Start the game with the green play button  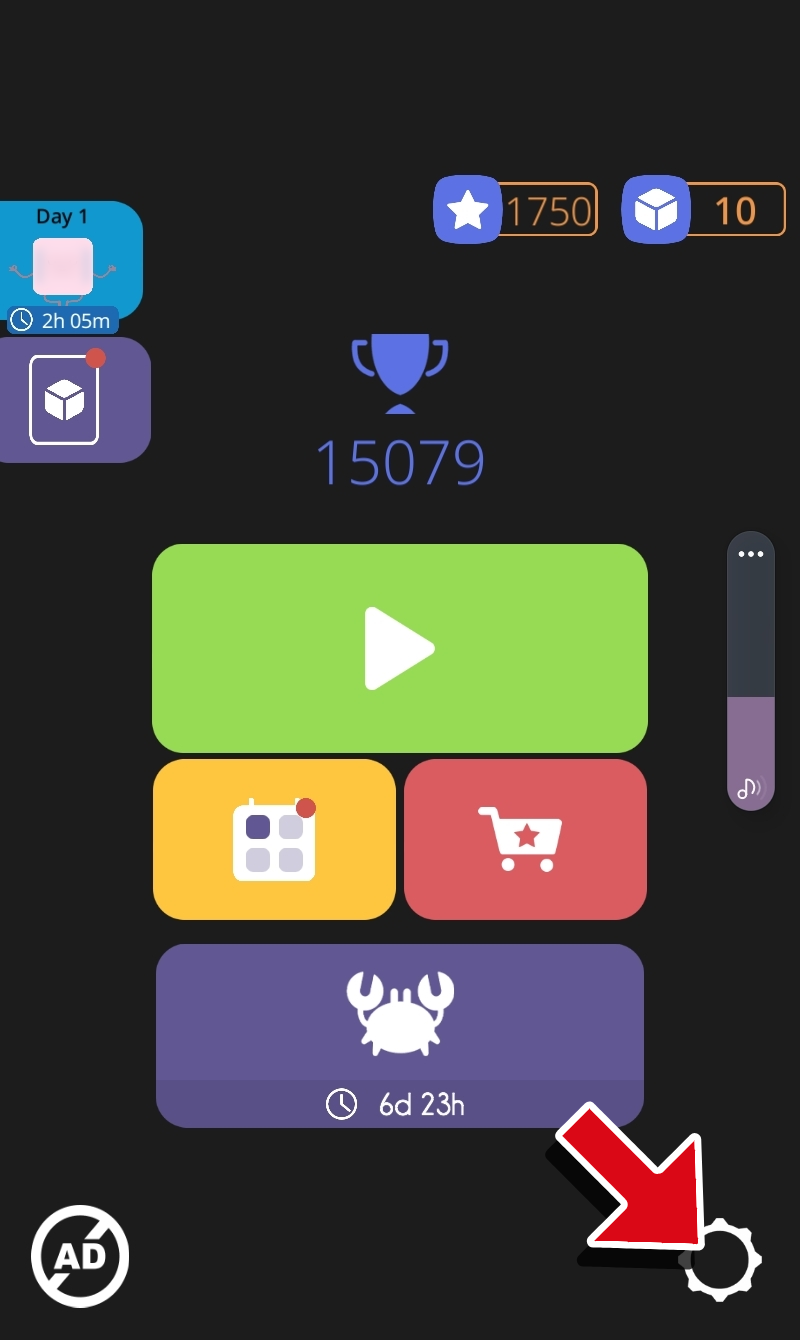pyautogui.click(x=400, y=648)
